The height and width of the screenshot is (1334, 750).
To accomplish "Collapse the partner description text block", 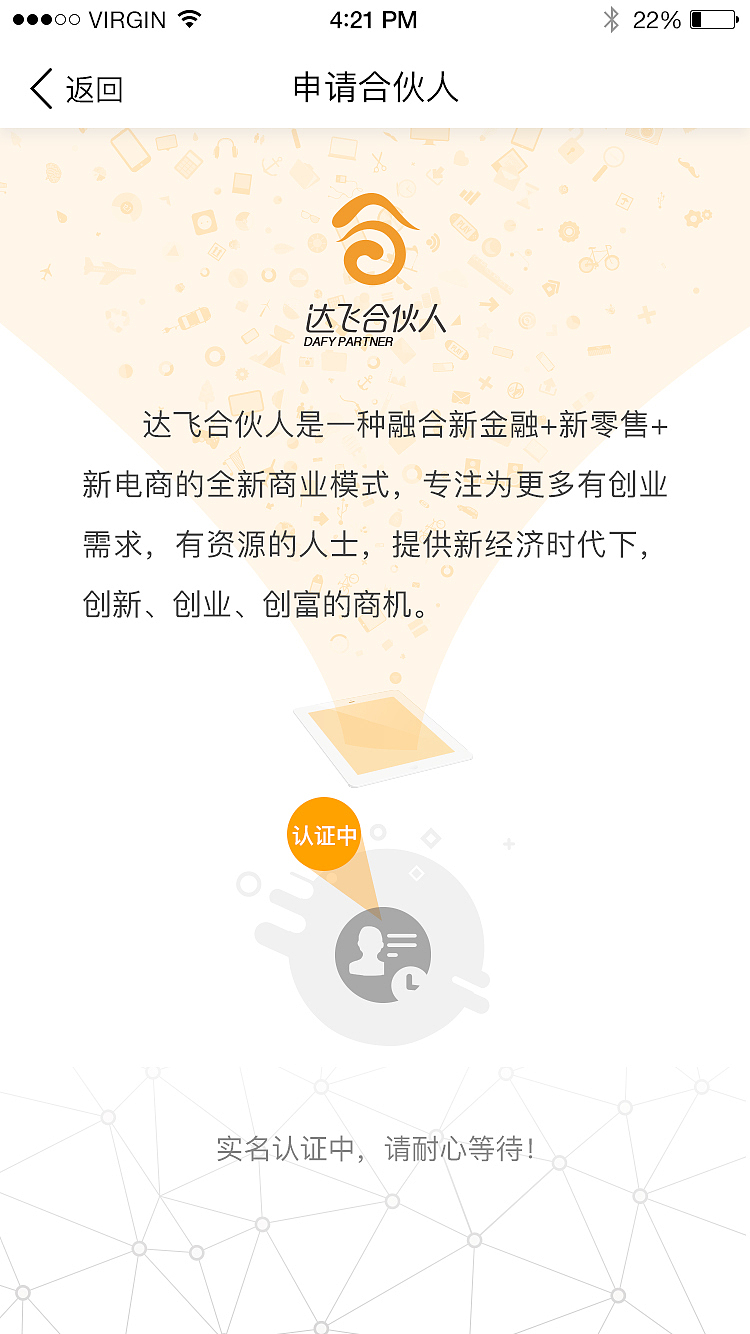I will tap(375, 510).
